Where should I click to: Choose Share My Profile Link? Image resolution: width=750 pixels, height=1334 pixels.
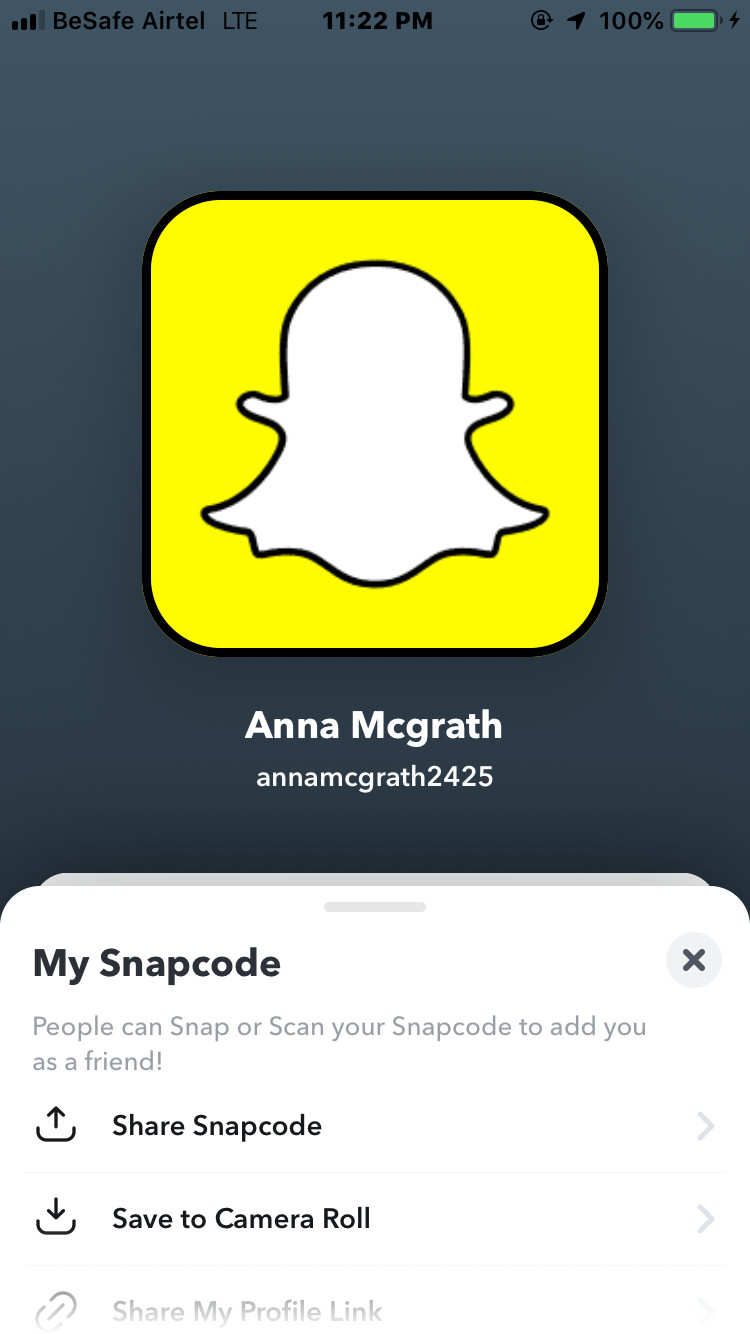coord(247,1311)
